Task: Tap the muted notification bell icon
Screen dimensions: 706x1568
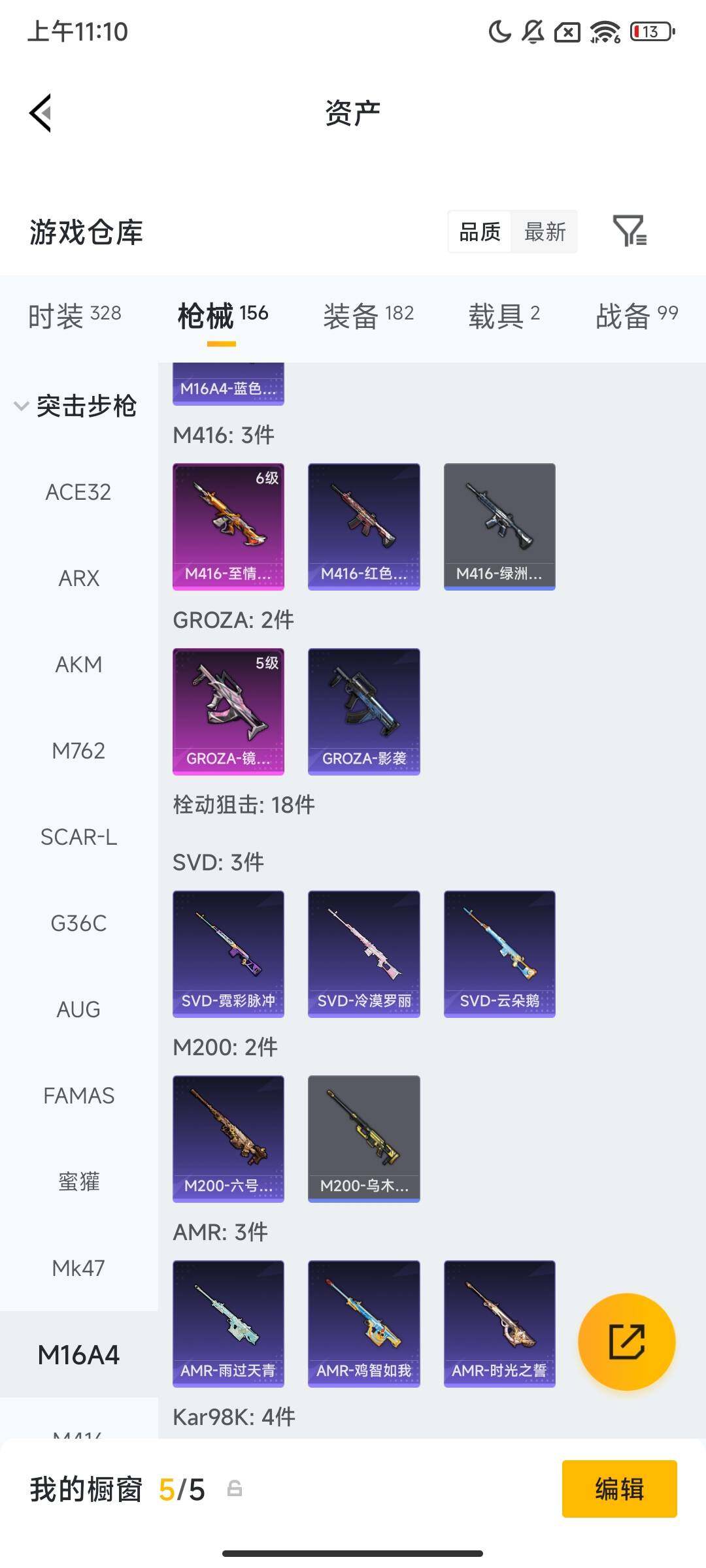Action: [x=533, y=33]
